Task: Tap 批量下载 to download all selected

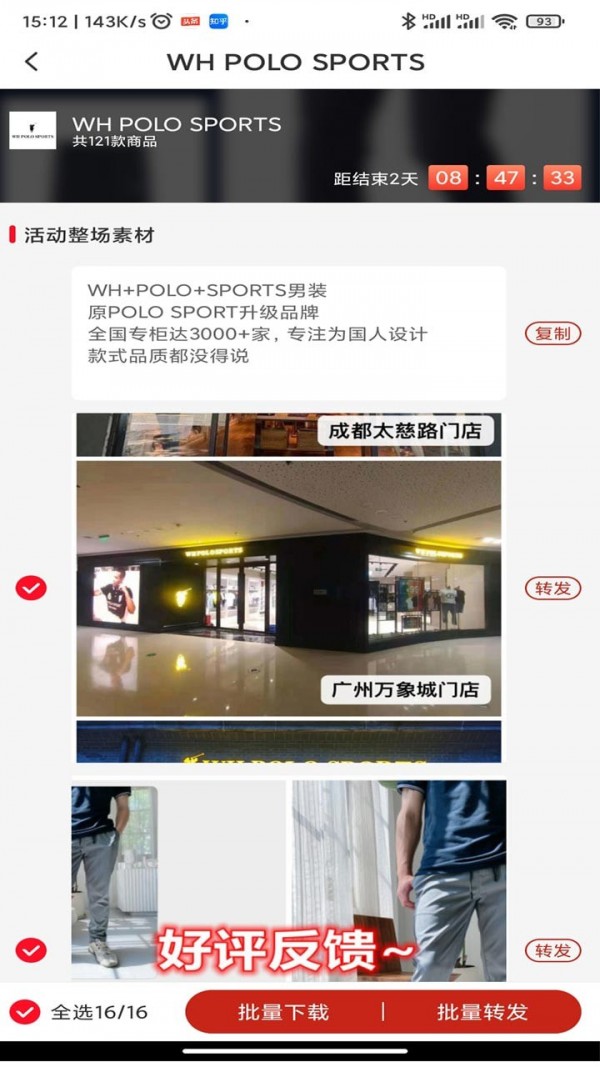Action: tap(283, 1012)
